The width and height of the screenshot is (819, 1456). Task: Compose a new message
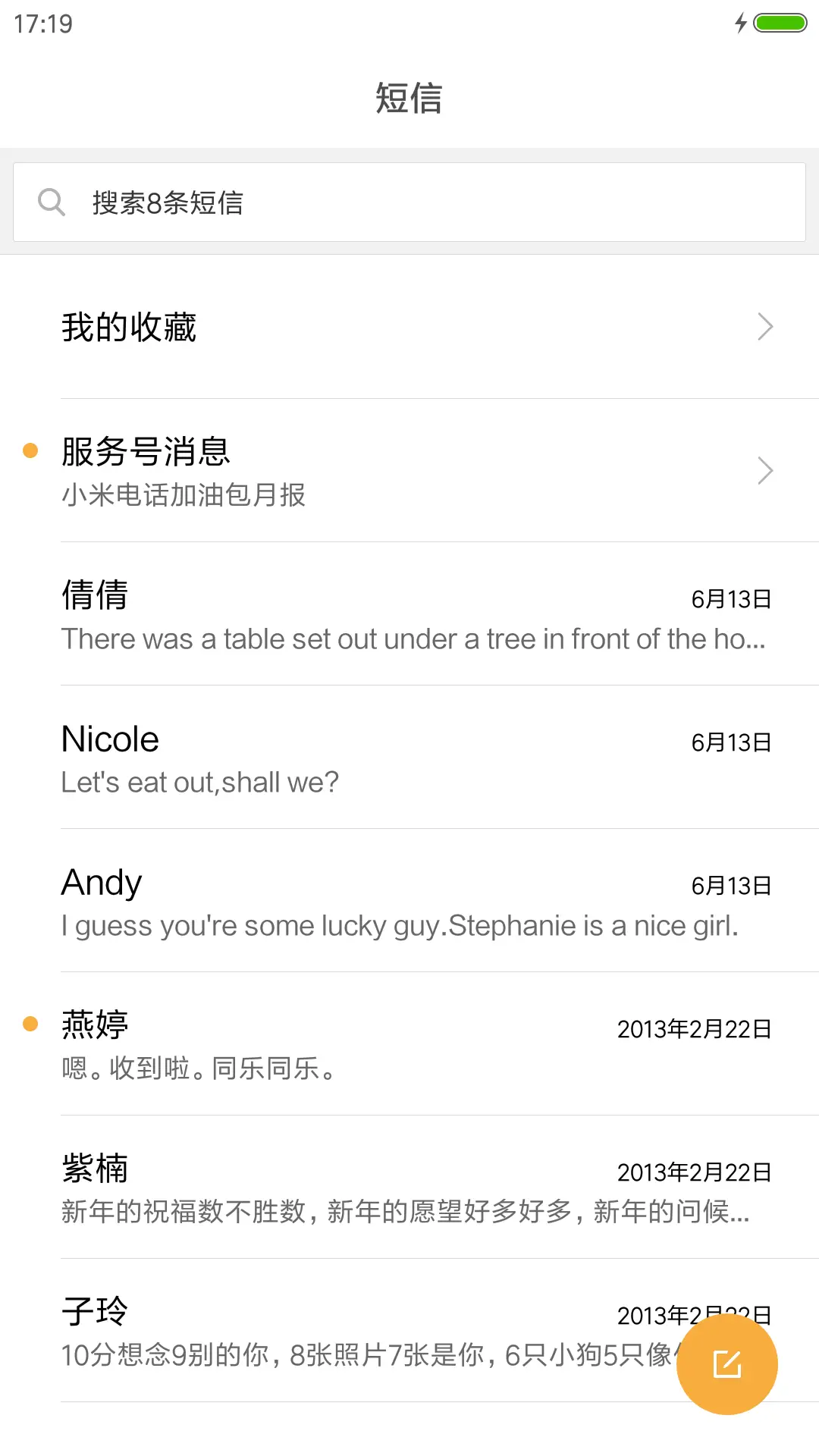click(726, 1364)
